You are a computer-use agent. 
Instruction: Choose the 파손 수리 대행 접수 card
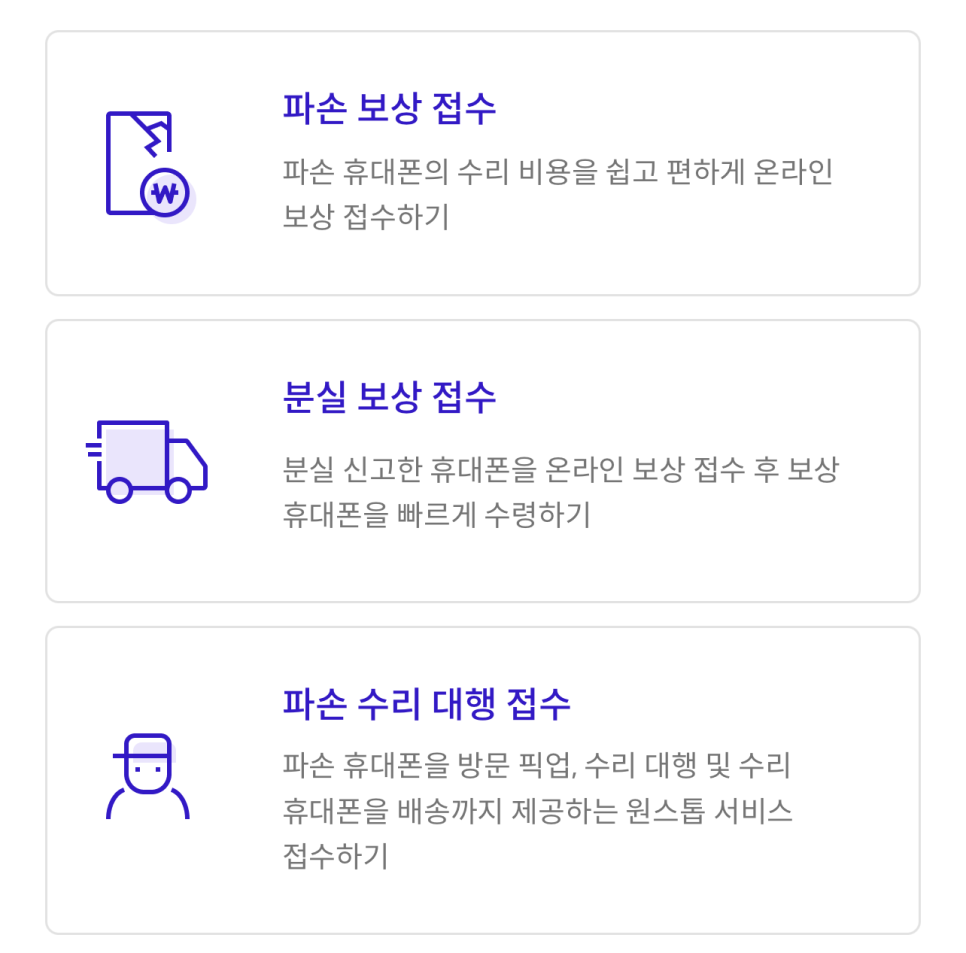pyautogui.click(x=482, y=780)
